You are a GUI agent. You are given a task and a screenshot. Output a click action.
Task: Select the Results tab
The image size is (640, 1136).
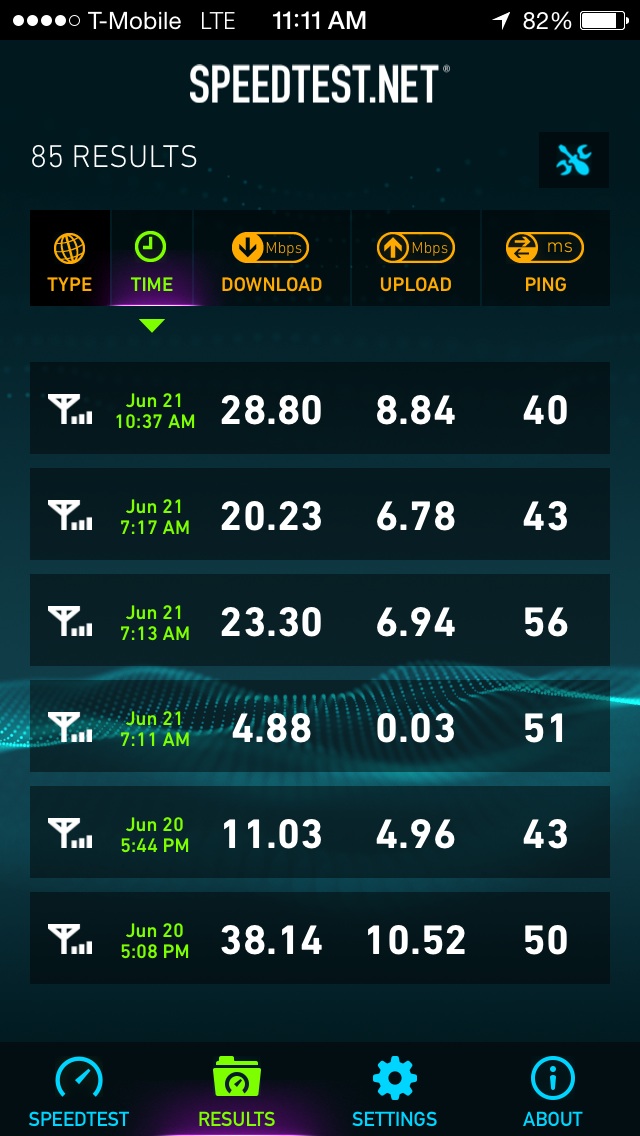(x=237, y=1090)
